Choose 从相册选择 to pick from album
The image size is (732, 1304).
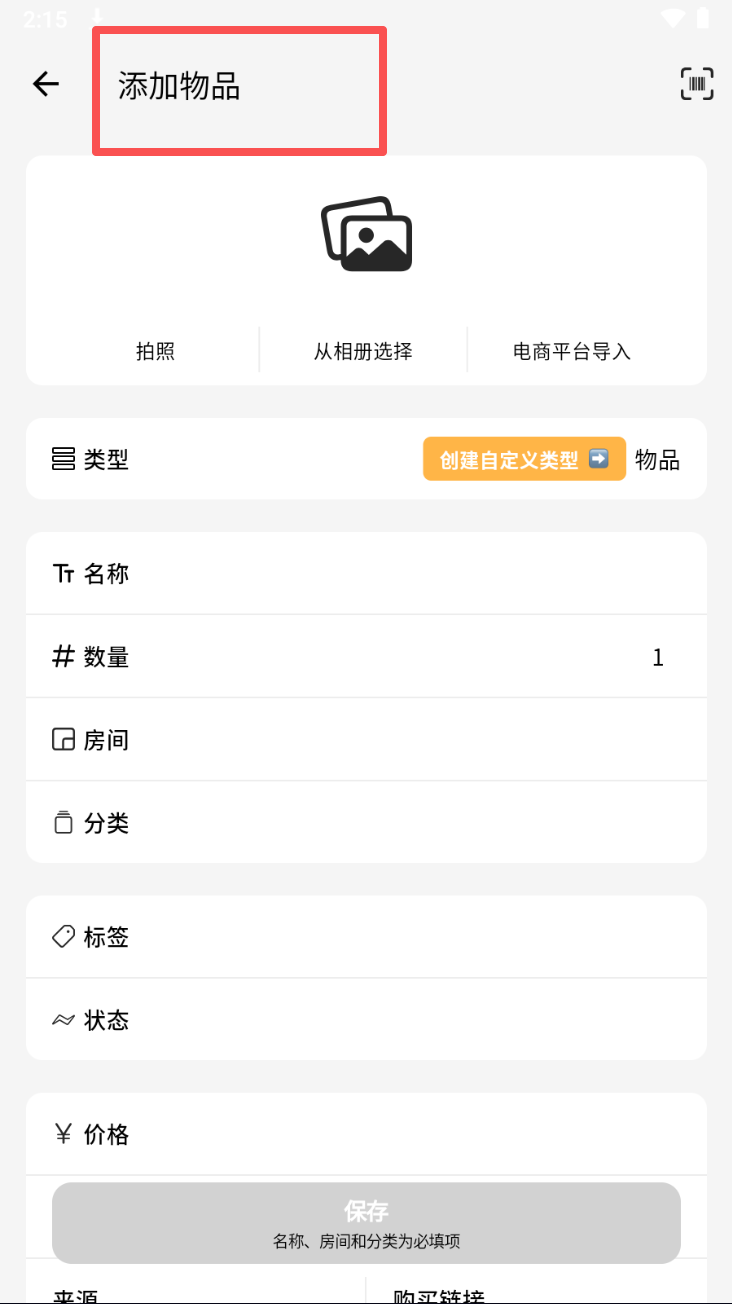363,351
